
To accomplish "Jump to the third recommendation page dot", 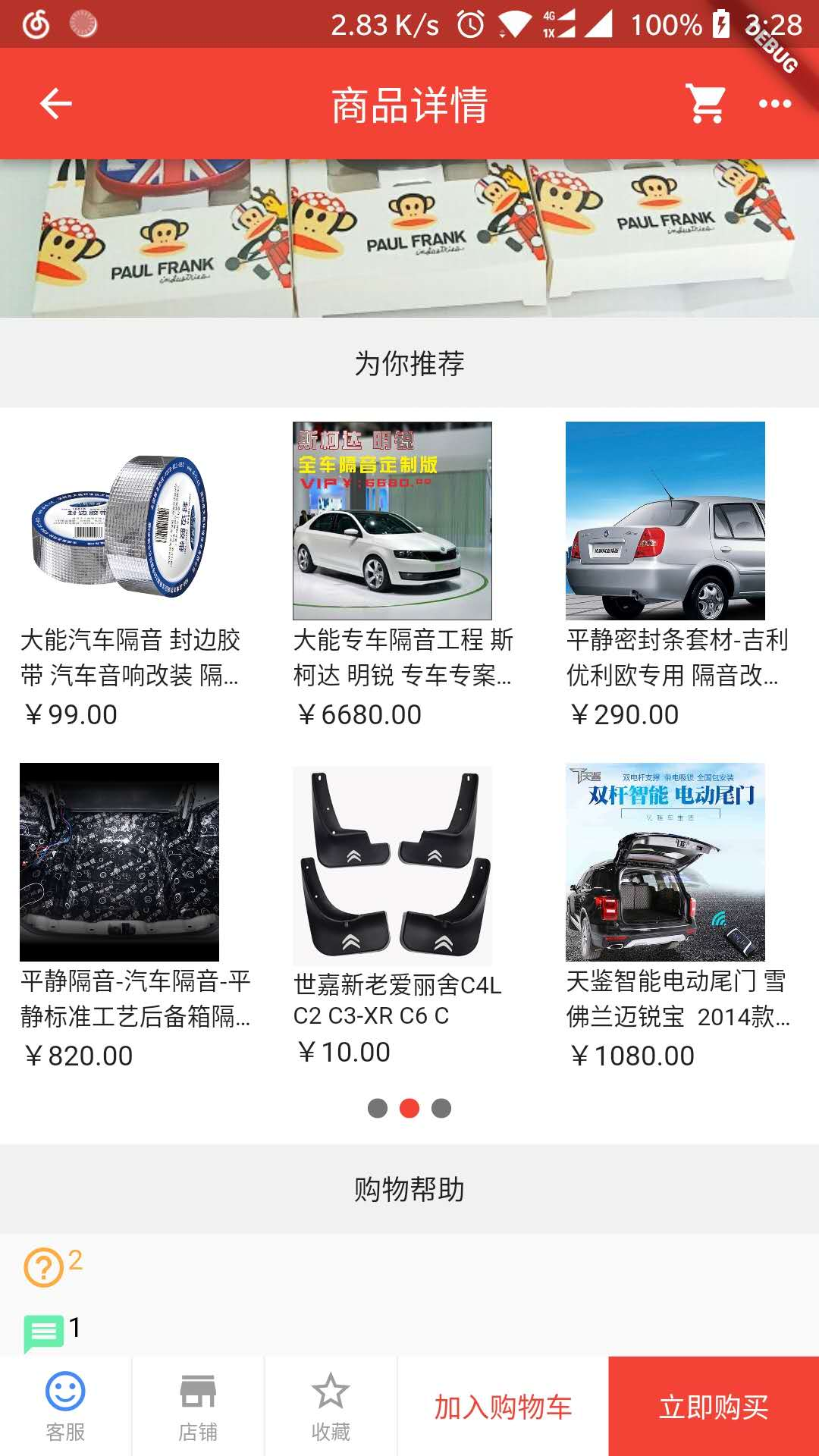I will point(441,1109).
